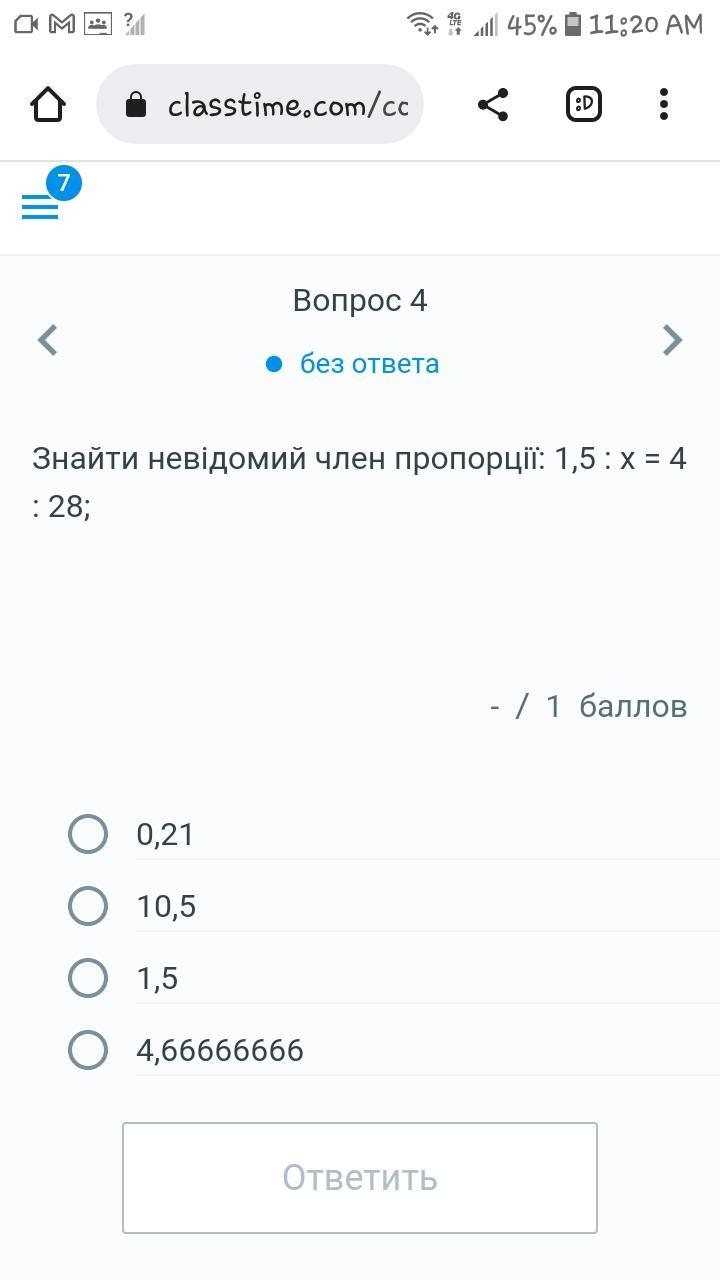Viewport: 720px width, 1280px height.
Task: Mark 4,66666666 as the answer
Action: point(88,1050)
